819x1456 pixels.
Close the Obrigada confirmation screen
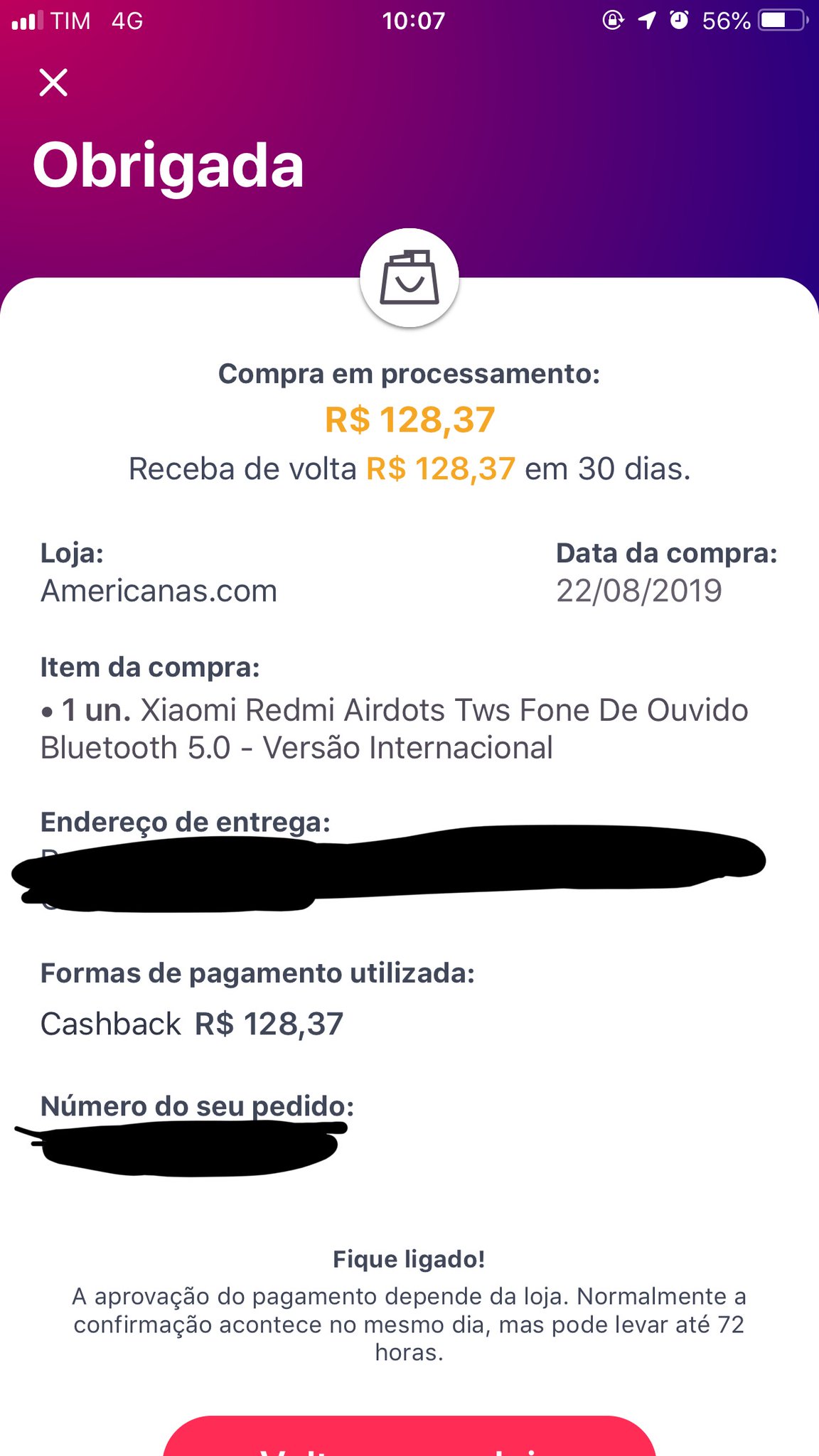click(x=53, y=82)
